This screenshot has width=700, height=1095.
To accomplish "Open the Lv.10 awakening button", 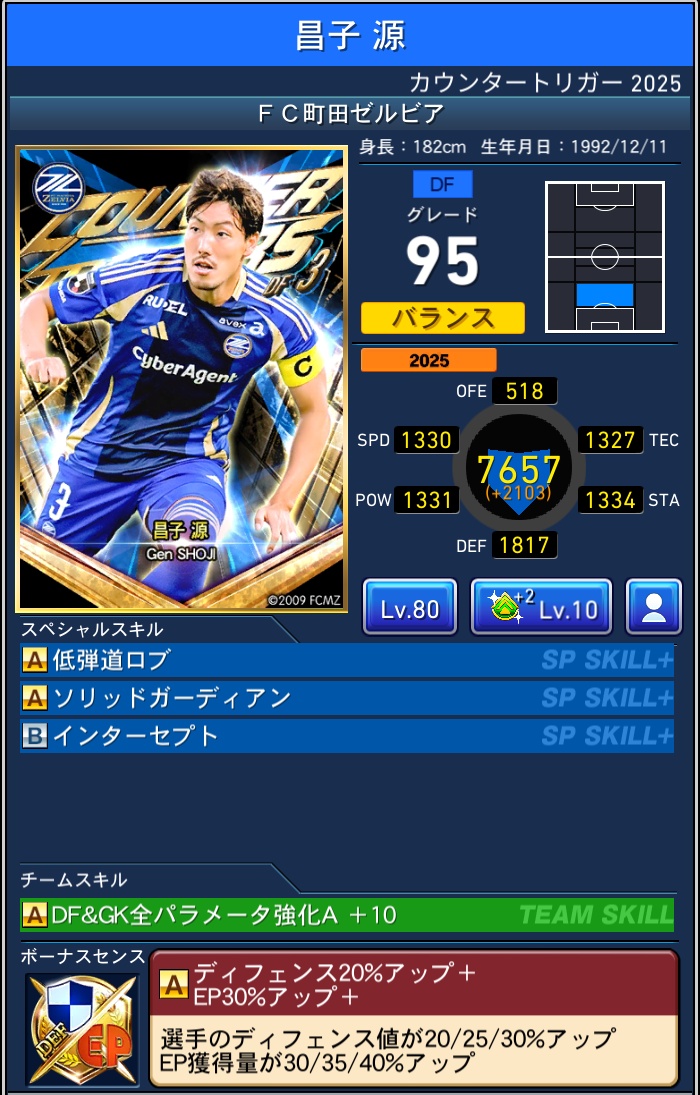I will (541, 607).
